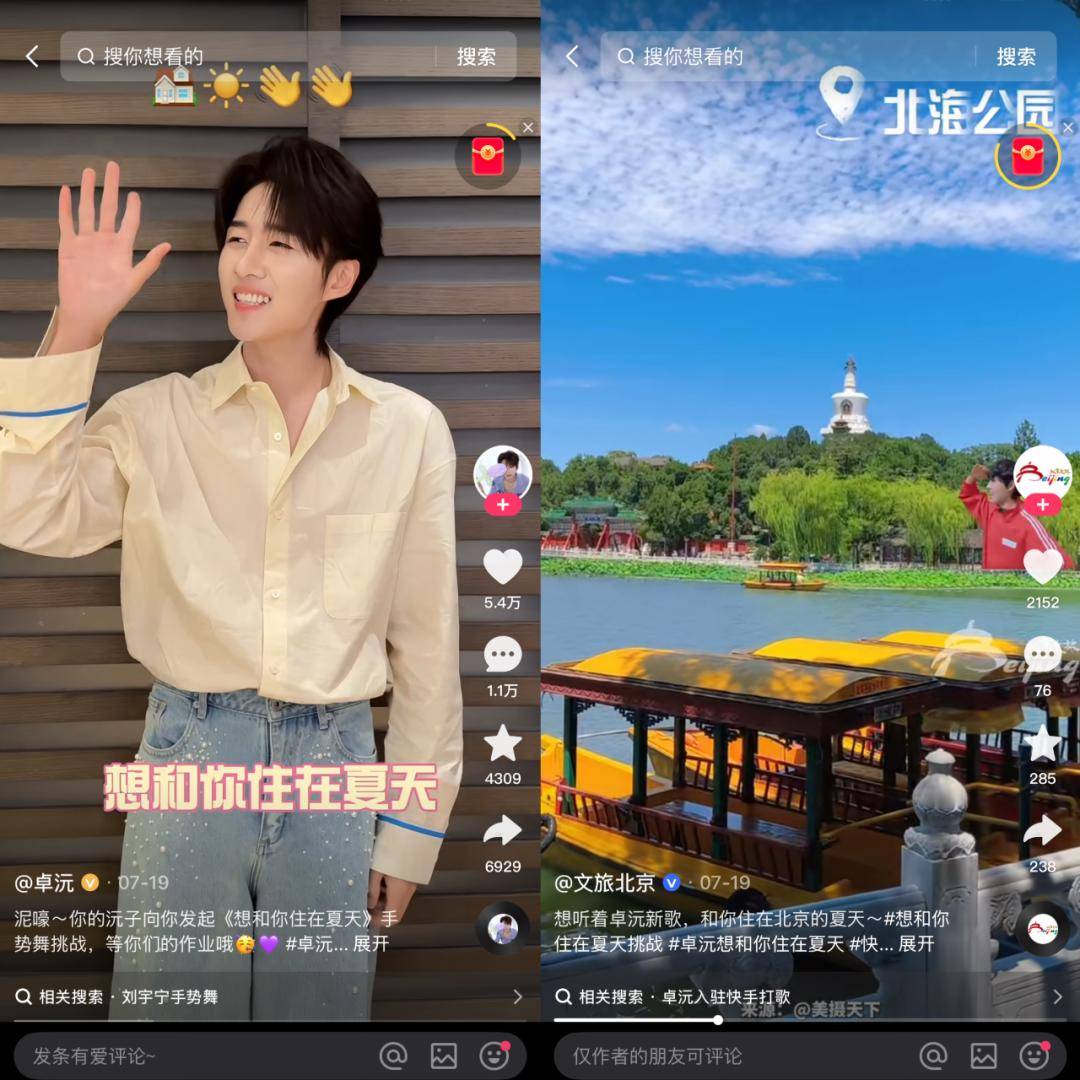Favorite 卓沅's video with the star
The width and height of the screenshot is (1080, 1080).
502,743
